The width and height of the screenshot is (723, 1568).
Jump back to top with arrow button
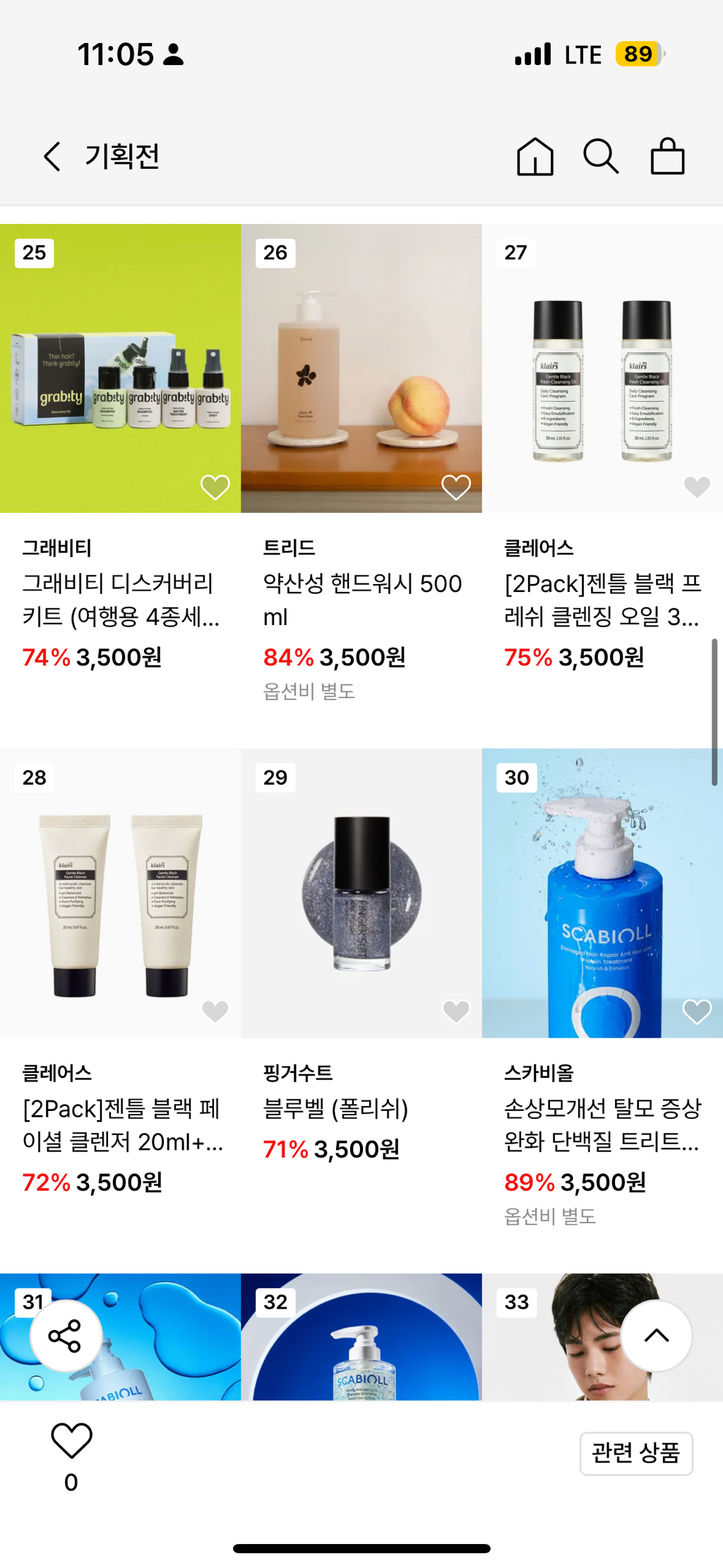coord(657,1336)
